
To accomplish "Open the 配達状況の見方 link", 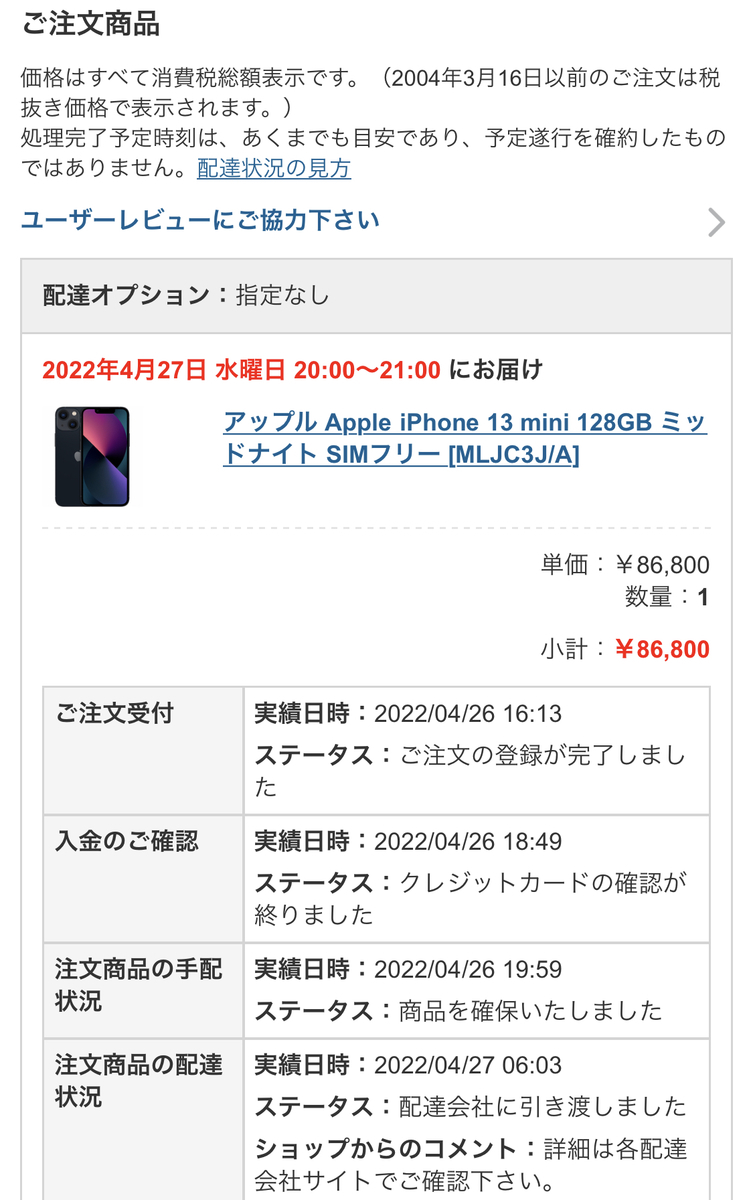I will click(x=274, y=169).
